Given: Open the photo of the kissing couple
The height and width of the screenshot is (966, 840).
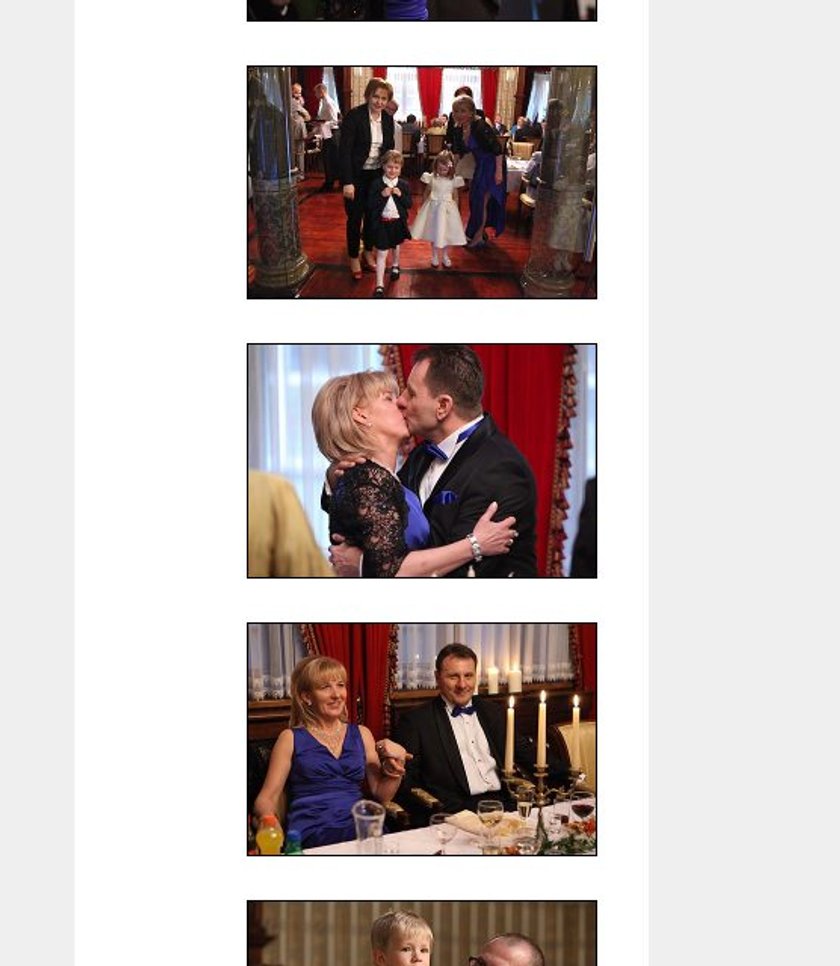Looking at the screenshot, I should [421, 461].
